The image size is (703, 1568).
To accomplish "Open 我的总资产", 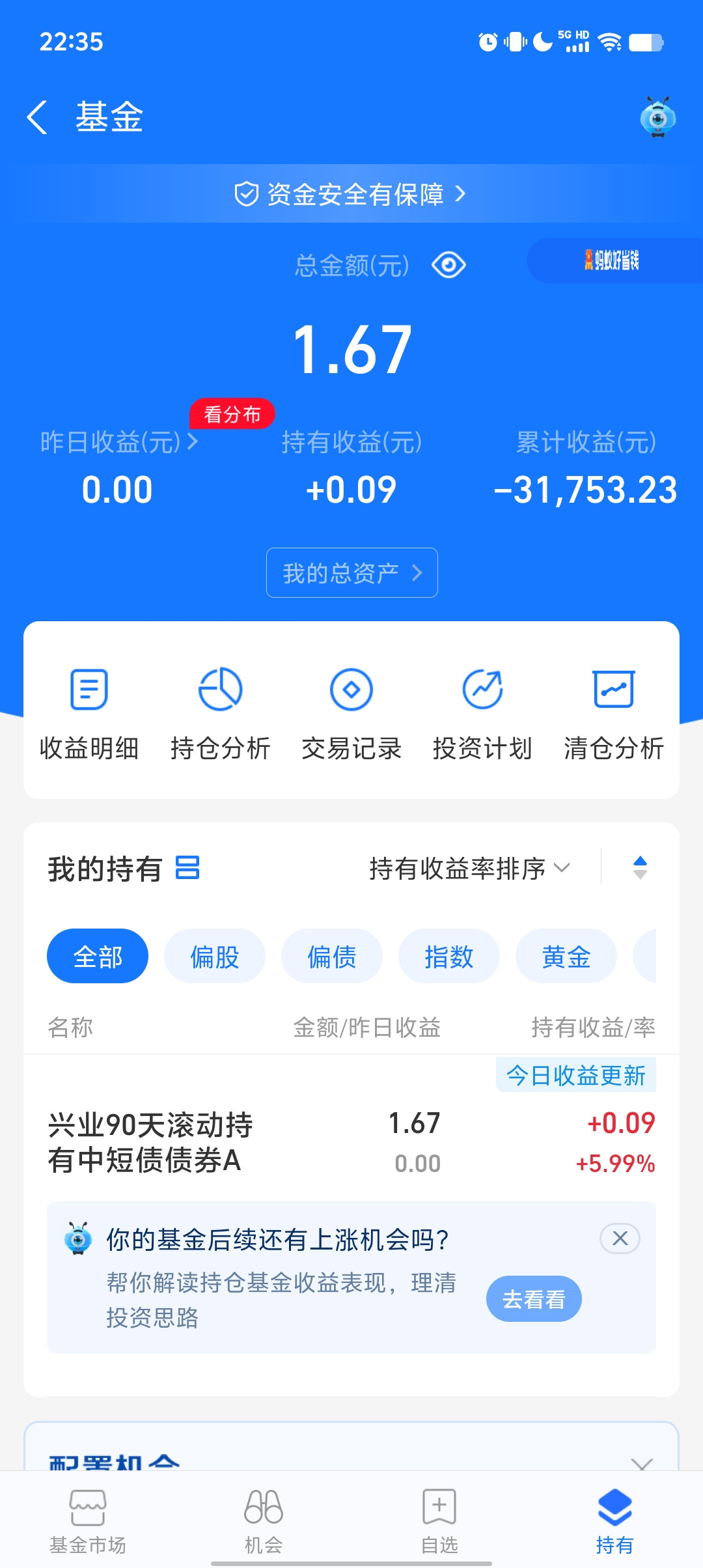I will tap(351, 573).
